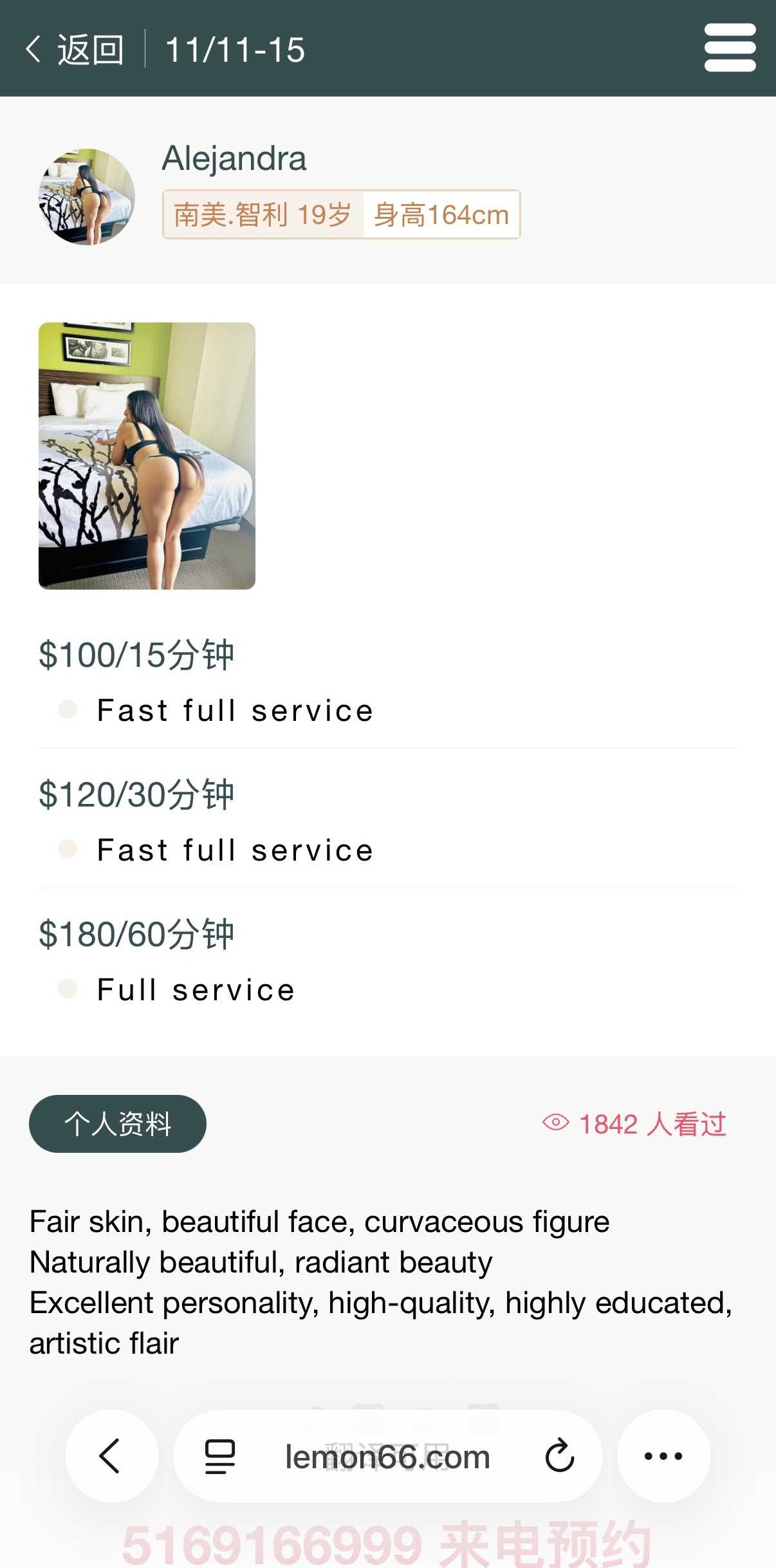Tap the browser back arrow
The width and height of the screenshot is (776, 1568).
click(x=111, y=1456)
